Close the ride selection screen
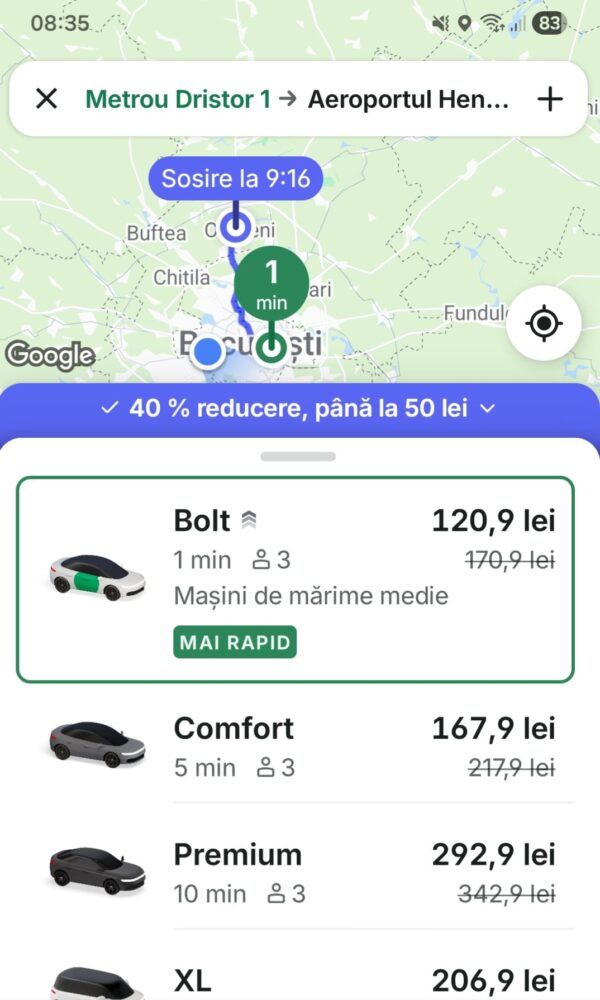The width and height of the screenshot is (600, 1000). point(47,99)
